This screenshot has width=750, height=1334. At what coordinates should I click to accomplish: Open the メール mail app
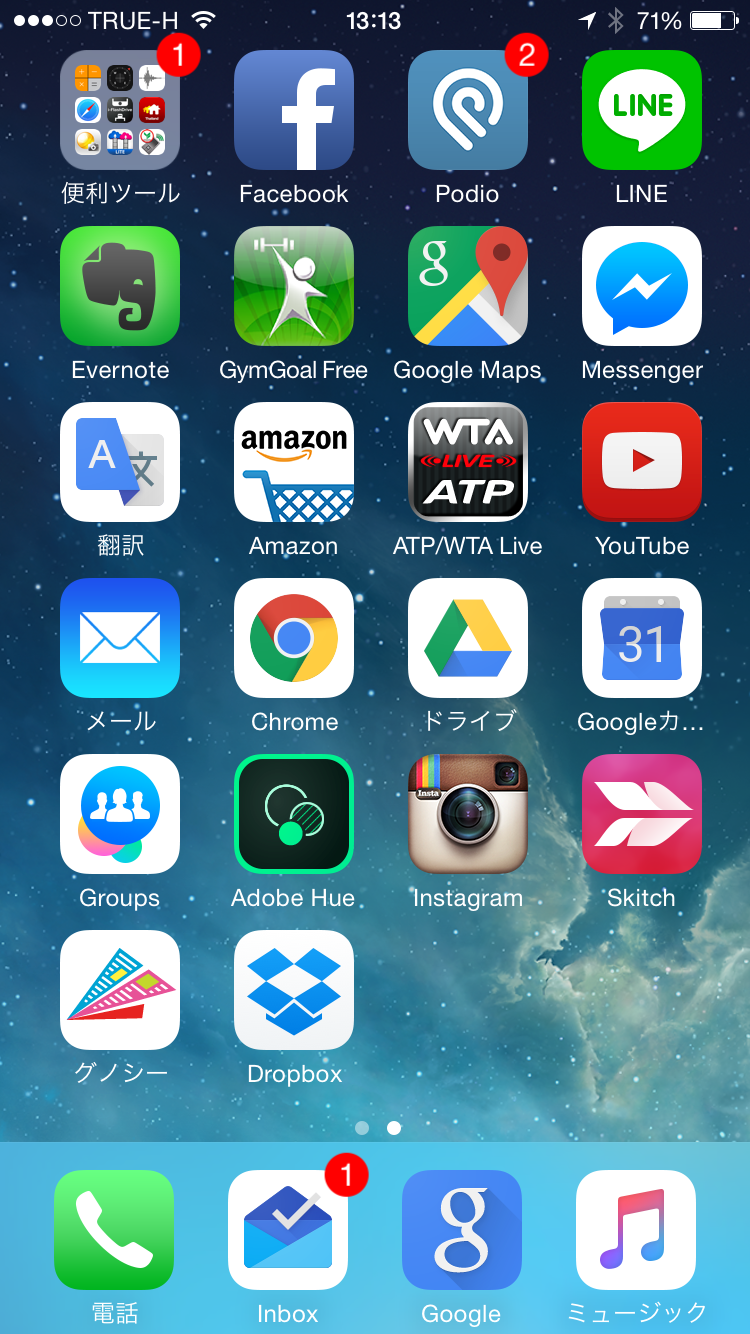click(120, 638)
